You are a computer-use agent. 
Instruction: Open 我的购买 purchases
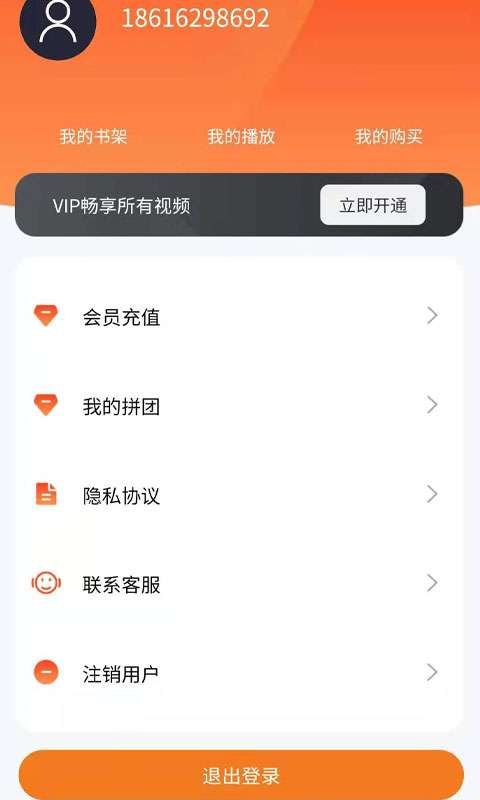pos(389,136)
